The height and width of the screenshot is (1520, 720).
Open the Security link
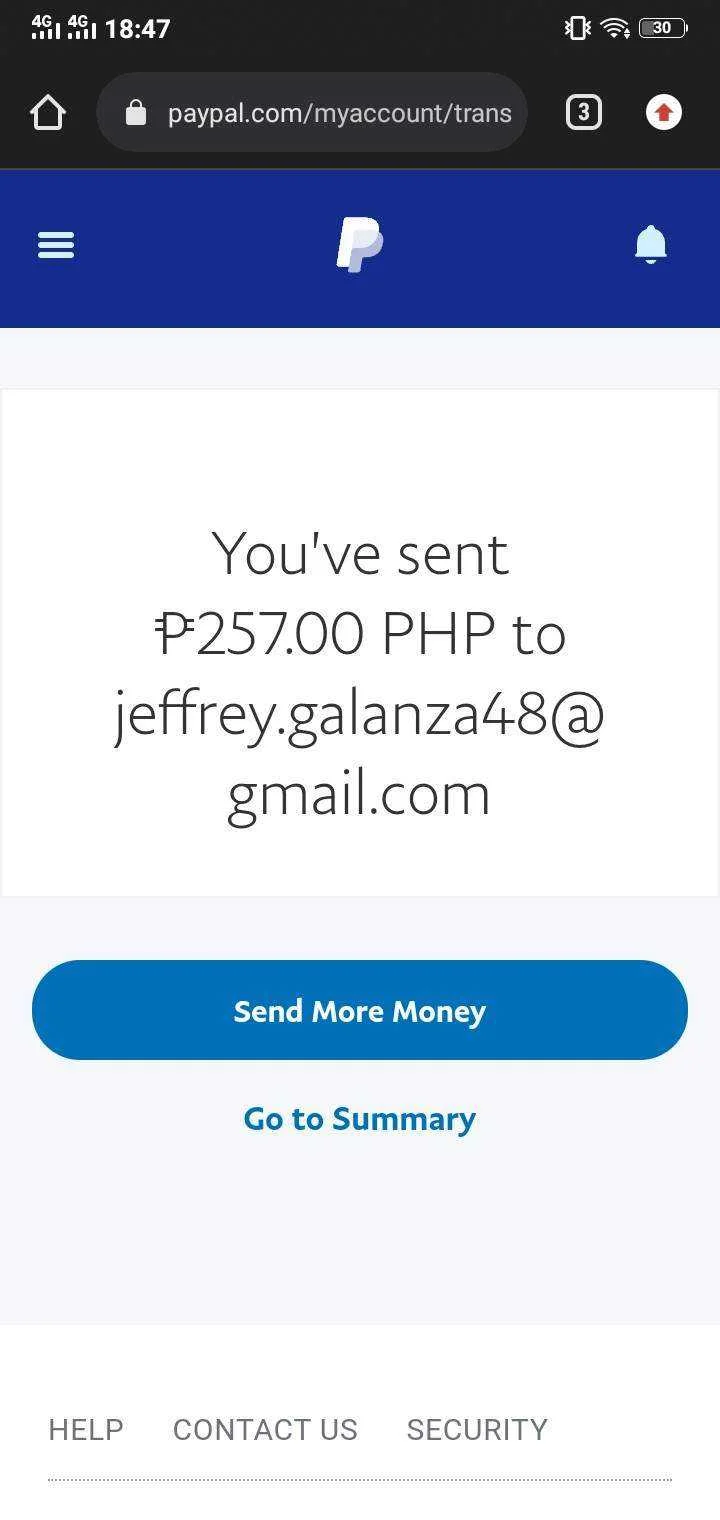coord(477,1429)
